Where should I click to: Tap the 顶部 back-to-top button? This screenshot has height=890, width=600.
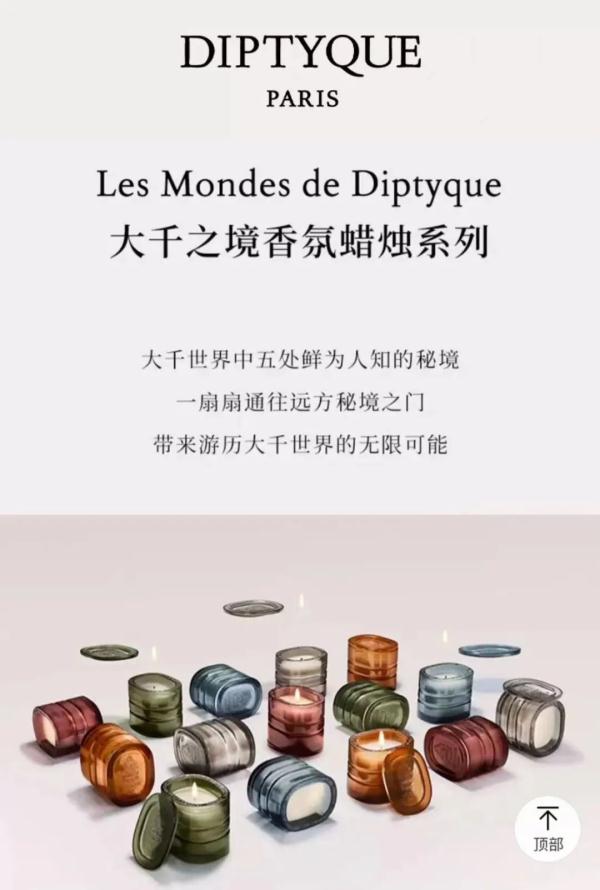(548, 828)
